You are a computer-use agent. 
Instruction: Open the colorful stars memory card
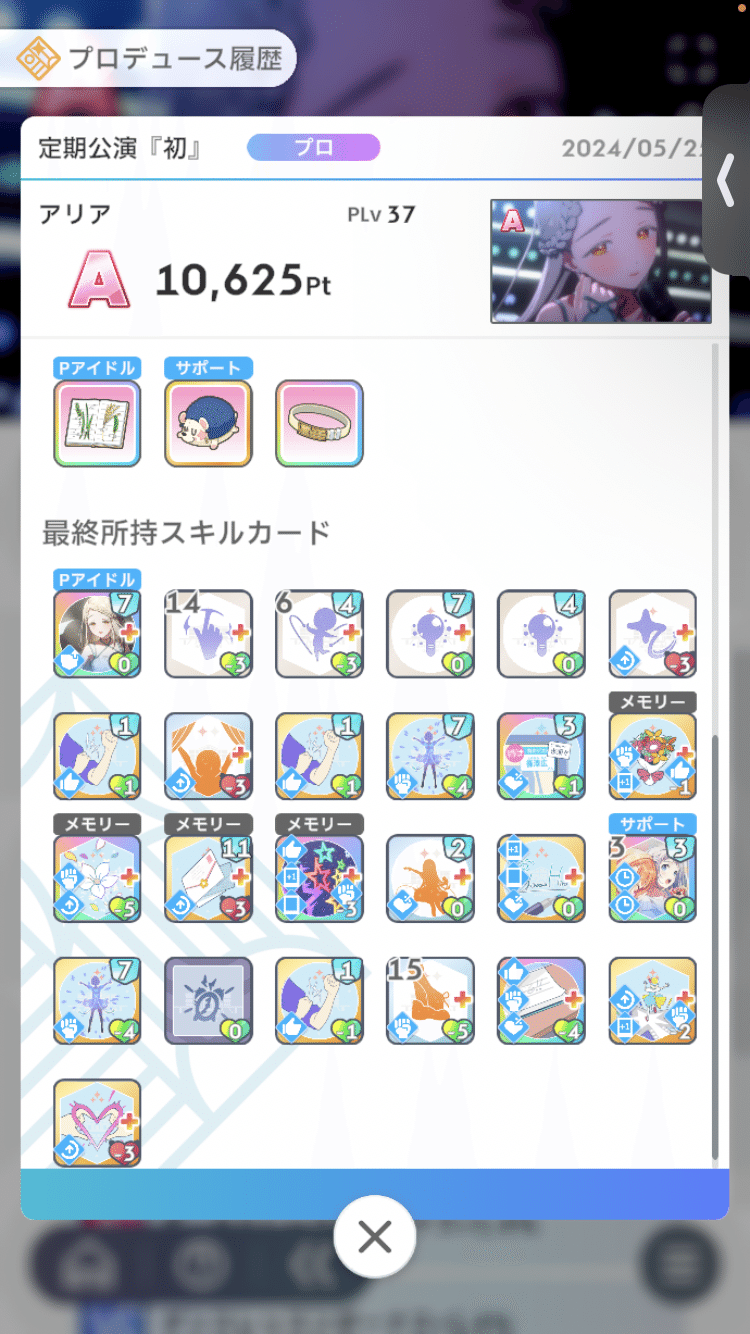(x=319, y=879)
